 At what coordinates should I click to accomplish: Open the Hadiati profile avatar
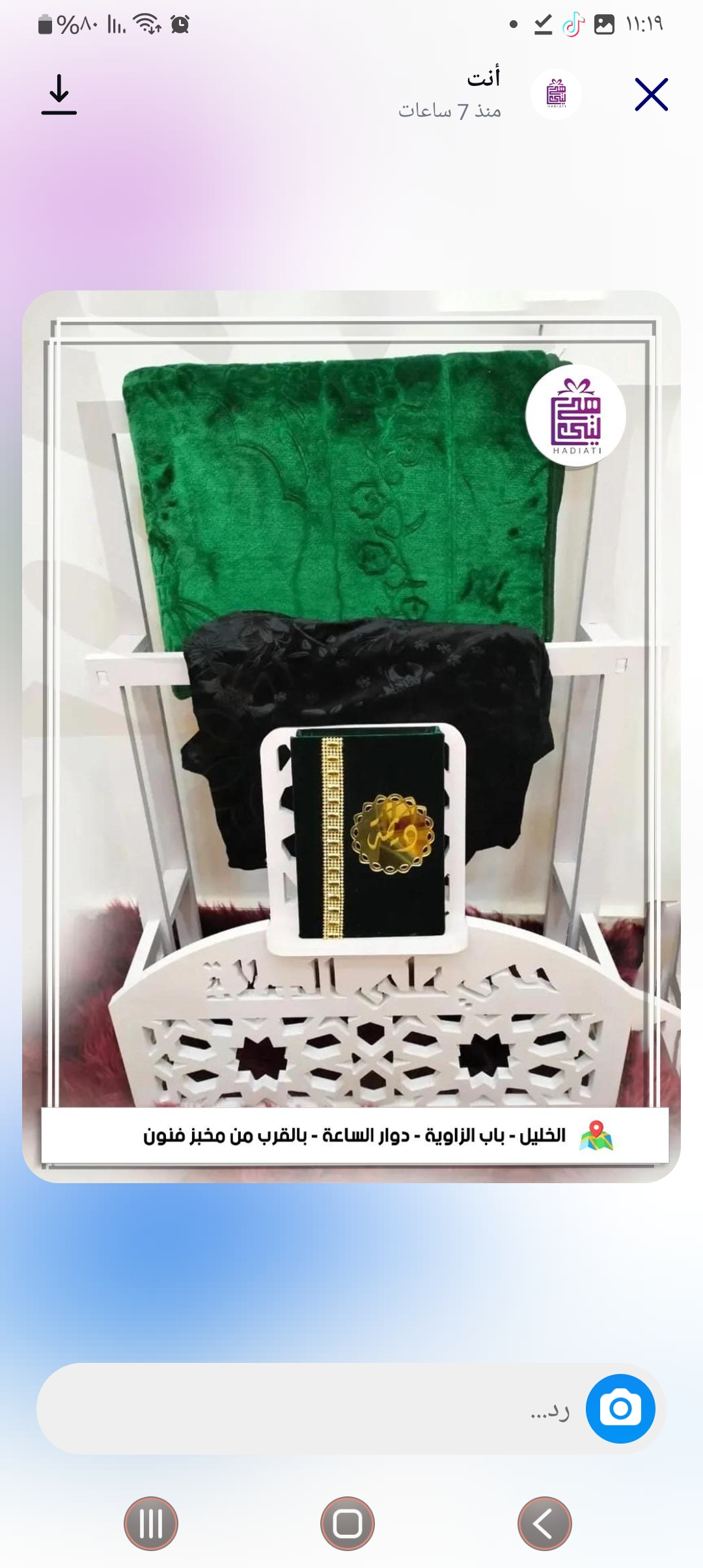[x=556, y=95]
